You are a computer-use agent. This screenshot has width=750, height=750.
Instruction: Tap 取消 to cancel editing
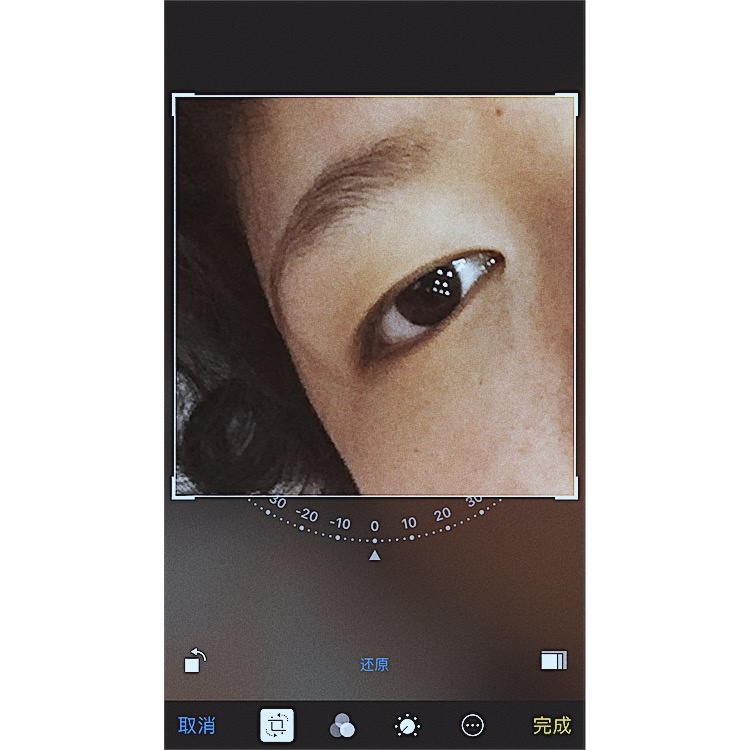(196, 725)
